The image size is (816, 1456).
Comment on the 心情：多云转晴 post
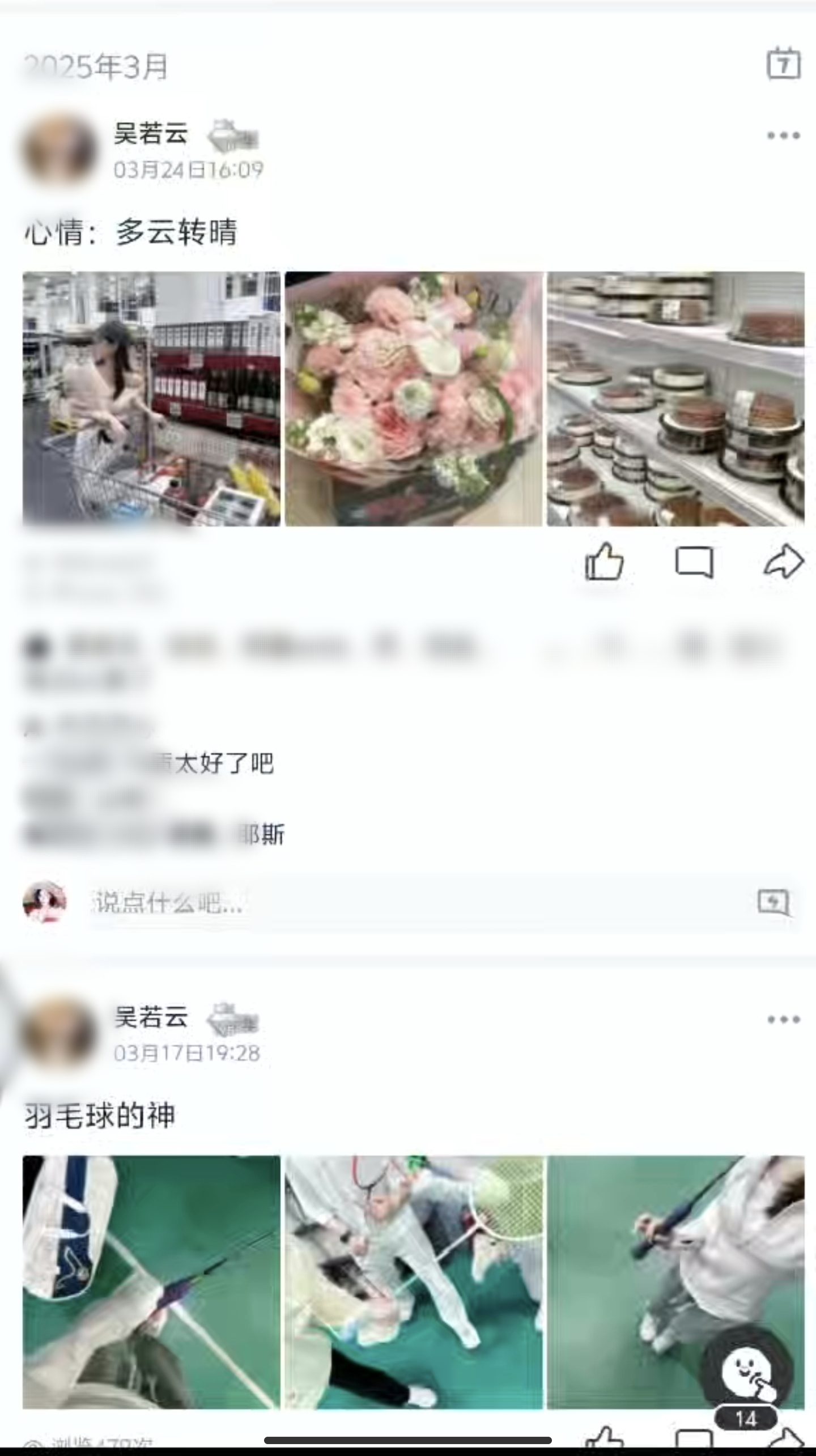(694, 562)
